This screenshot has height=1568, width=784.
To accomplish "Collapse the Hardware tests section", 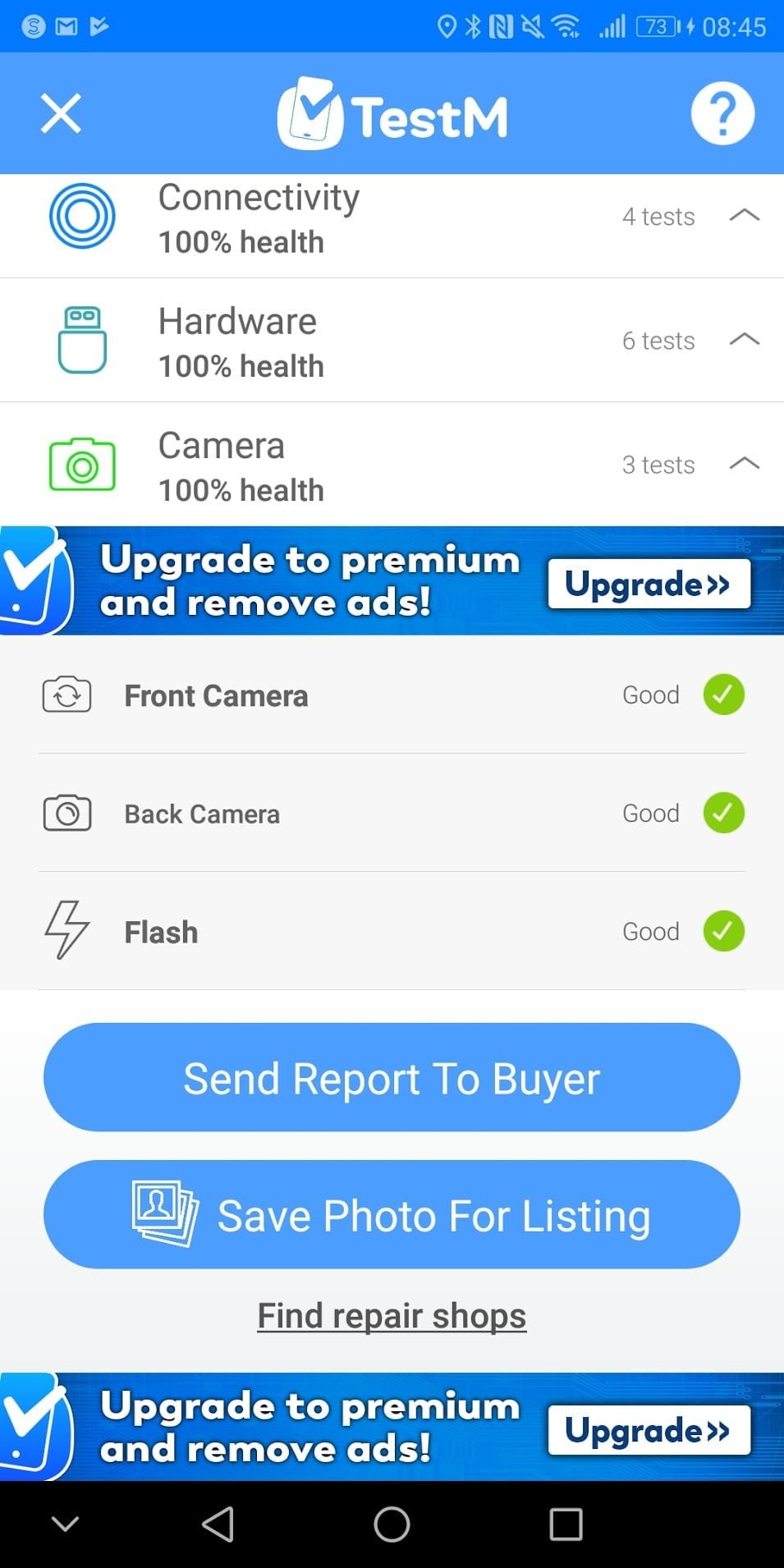I will click(744, 340).
